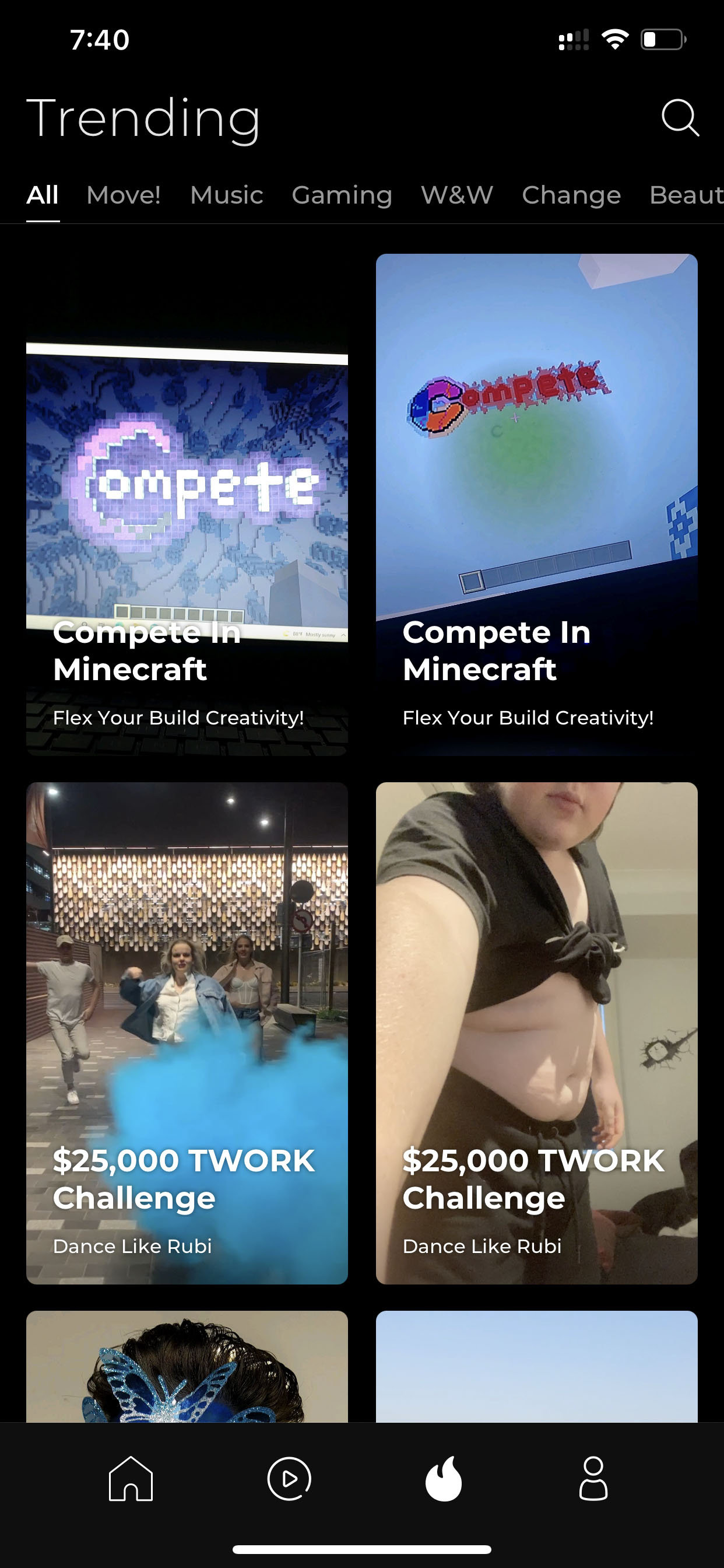Screen dimensions: 724x1568
Task: Open the TWORK Challenge card with blue smoke
Action: tap(187, 1033)
